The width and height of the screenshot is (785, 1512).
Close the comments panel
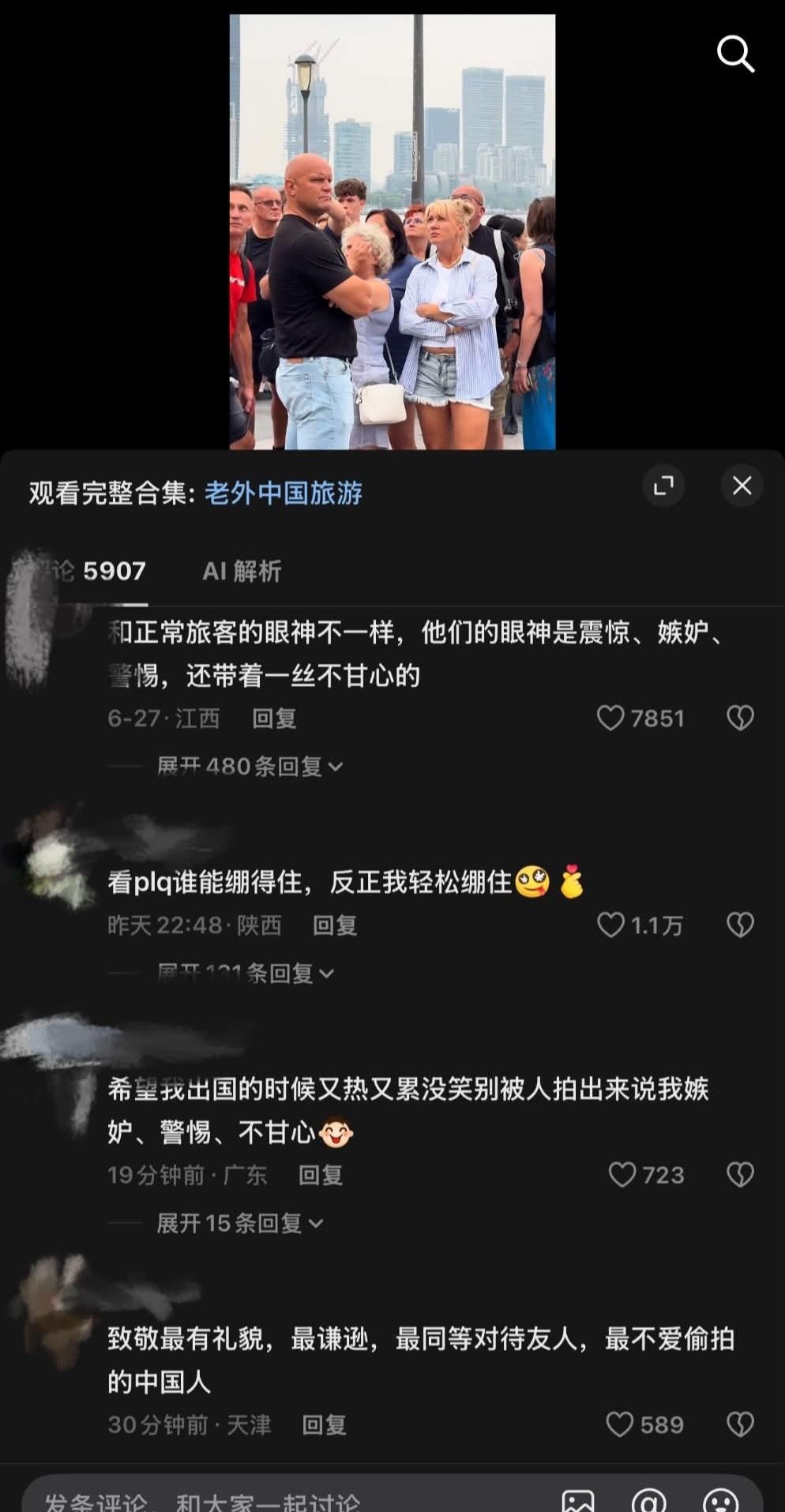coord(742,485)
